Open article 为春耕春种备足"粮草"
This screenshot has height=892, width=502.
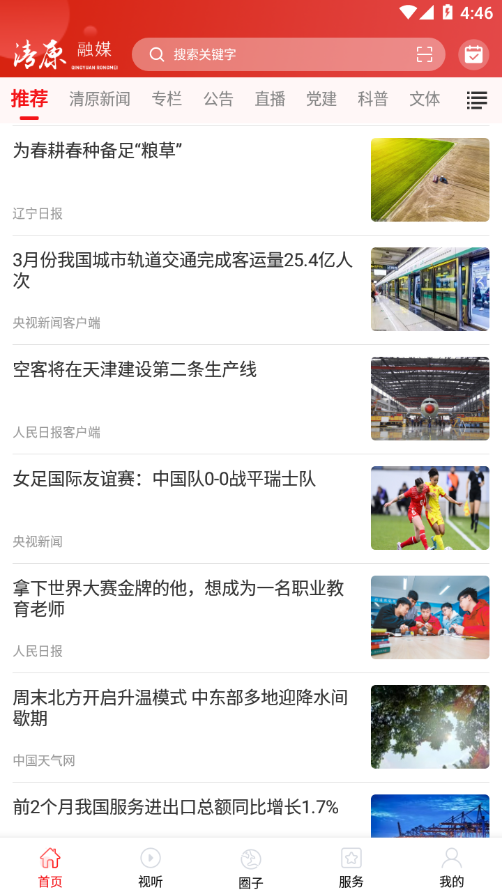tap(251, 180)
